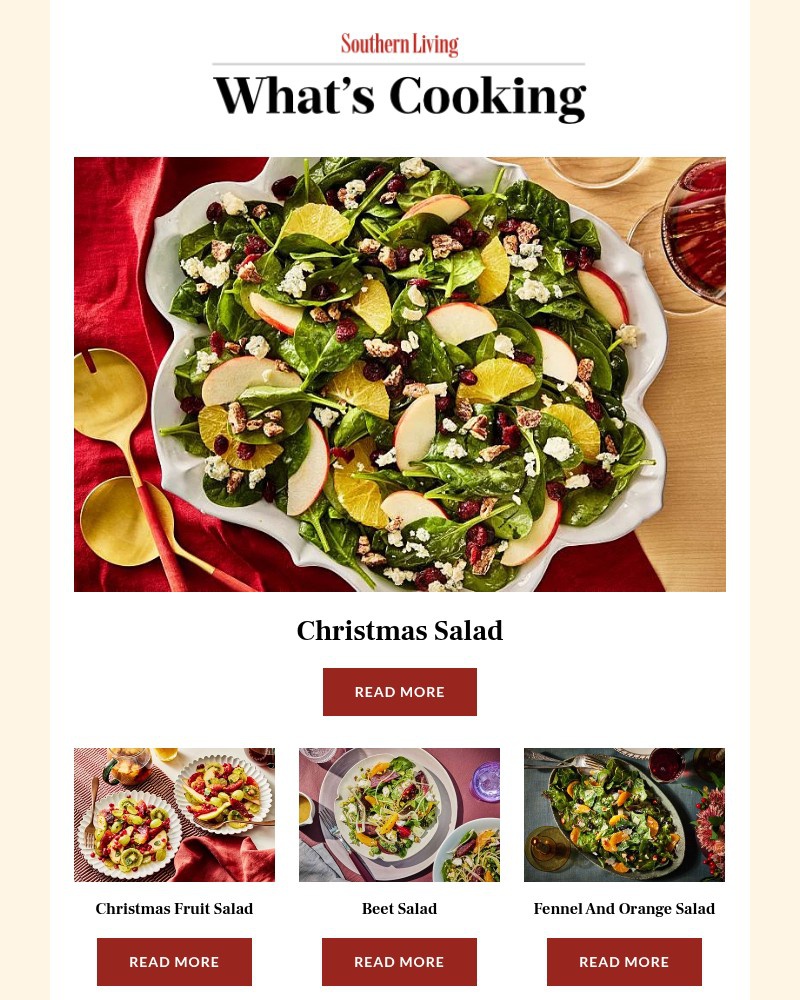Open the Christmas Fruit Salad thumbnail
The width and height of the screenshot is (800, 1000).
tap(174, 814)
